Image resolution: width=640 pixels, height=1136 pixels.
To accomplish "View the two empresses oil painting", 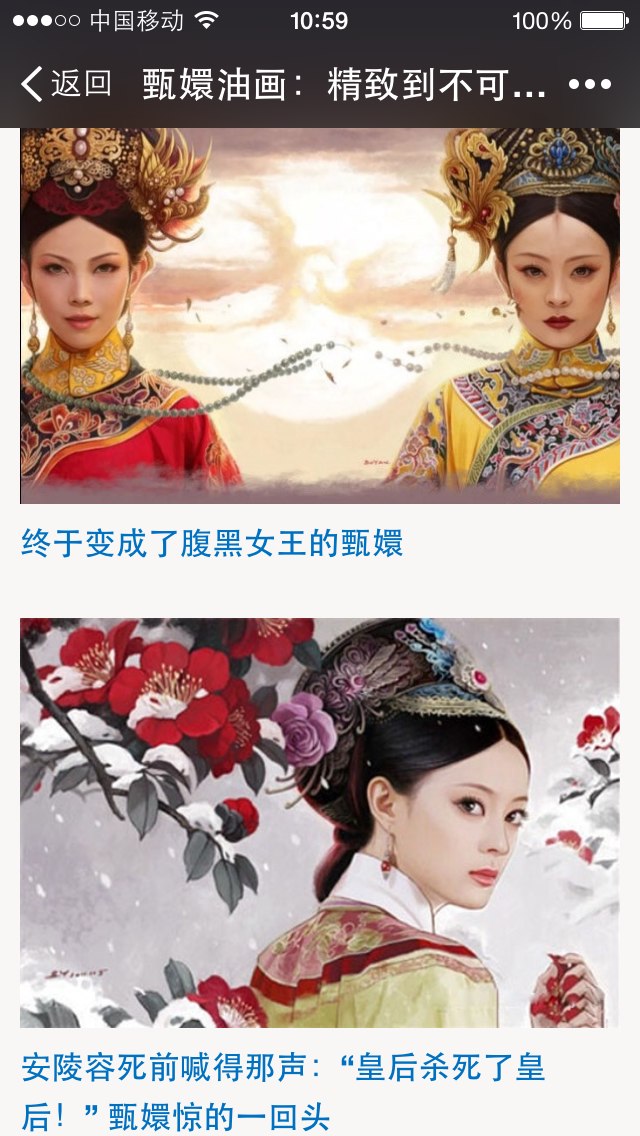I will point(320,315).
